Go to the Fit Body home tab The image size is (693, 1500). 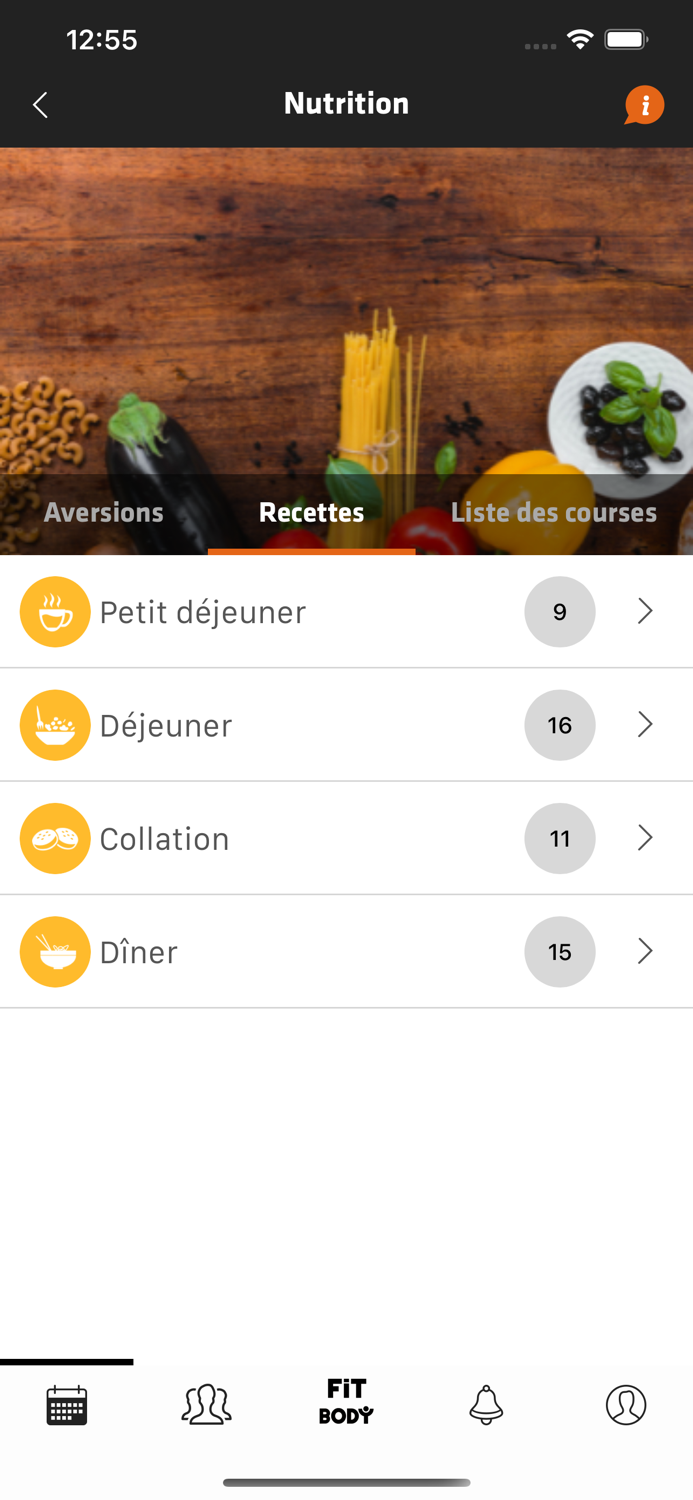(x=346, y=1402)
